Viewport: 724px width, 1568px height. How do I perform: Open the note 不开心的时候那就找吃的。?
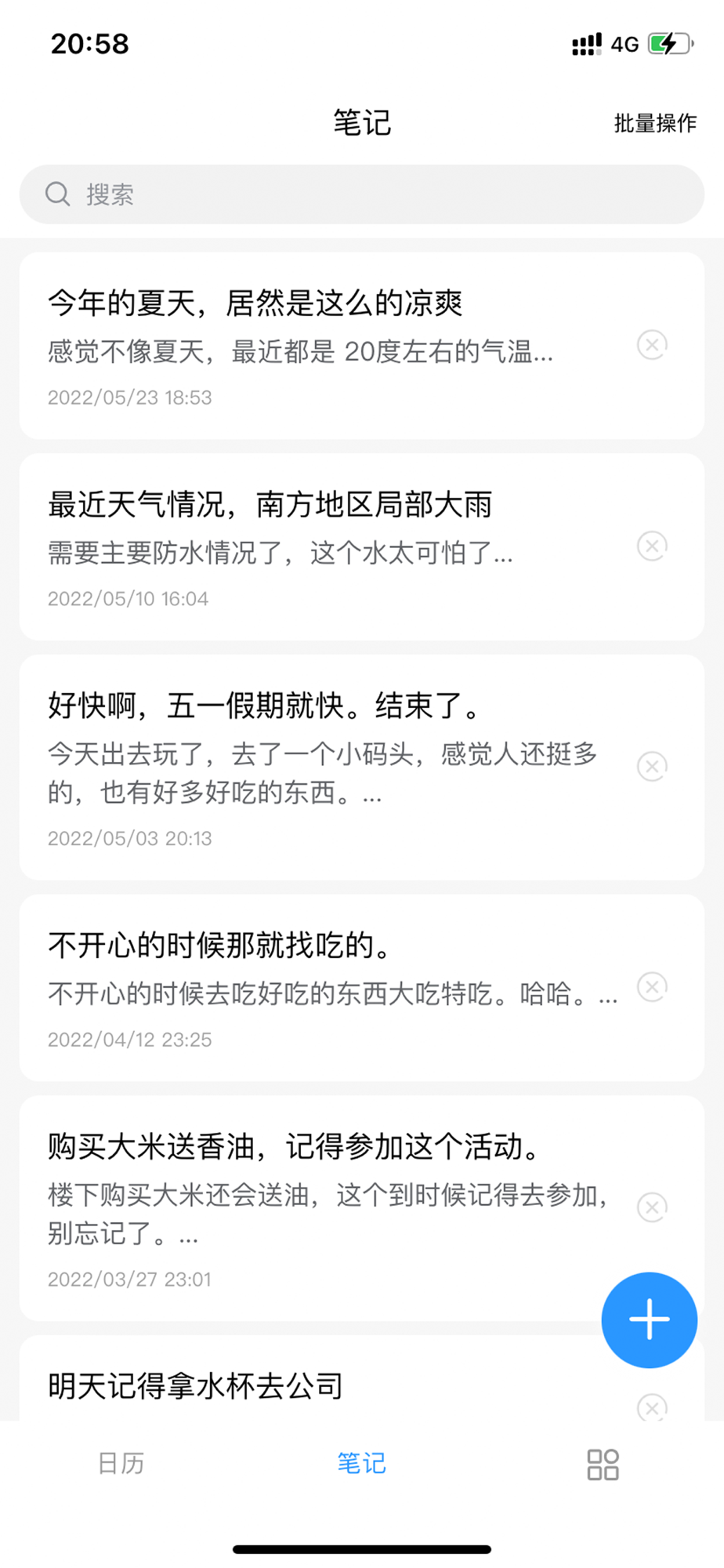pos(313,987)
